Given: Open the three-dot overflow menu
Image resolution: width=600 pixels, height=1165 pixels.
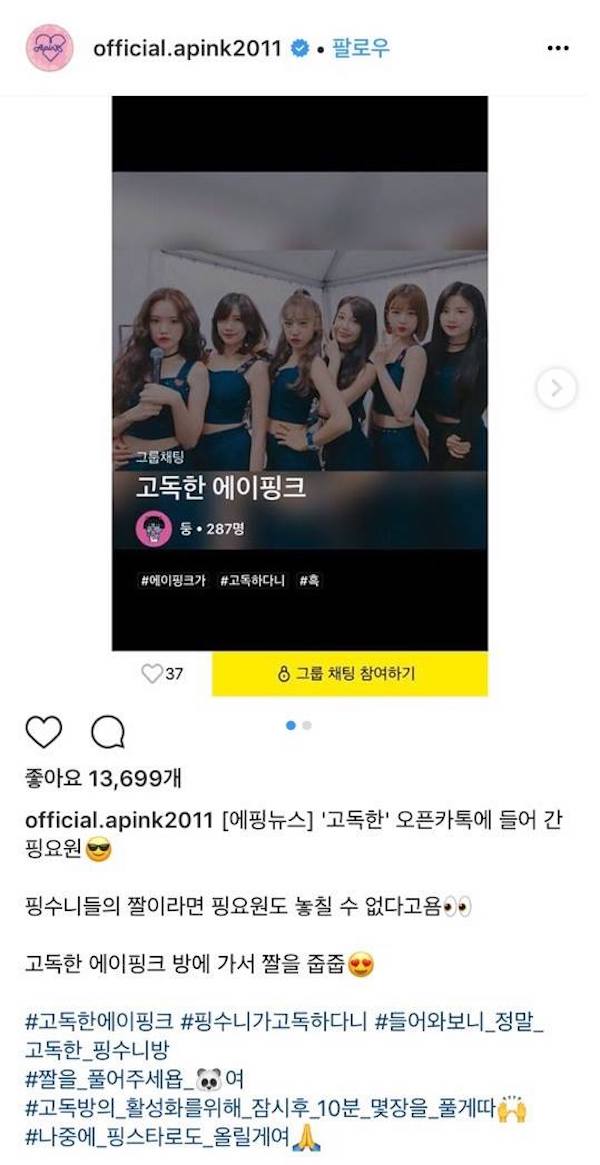Looking at the screenshot, I should pyautogui.click(x=558, y=48).
